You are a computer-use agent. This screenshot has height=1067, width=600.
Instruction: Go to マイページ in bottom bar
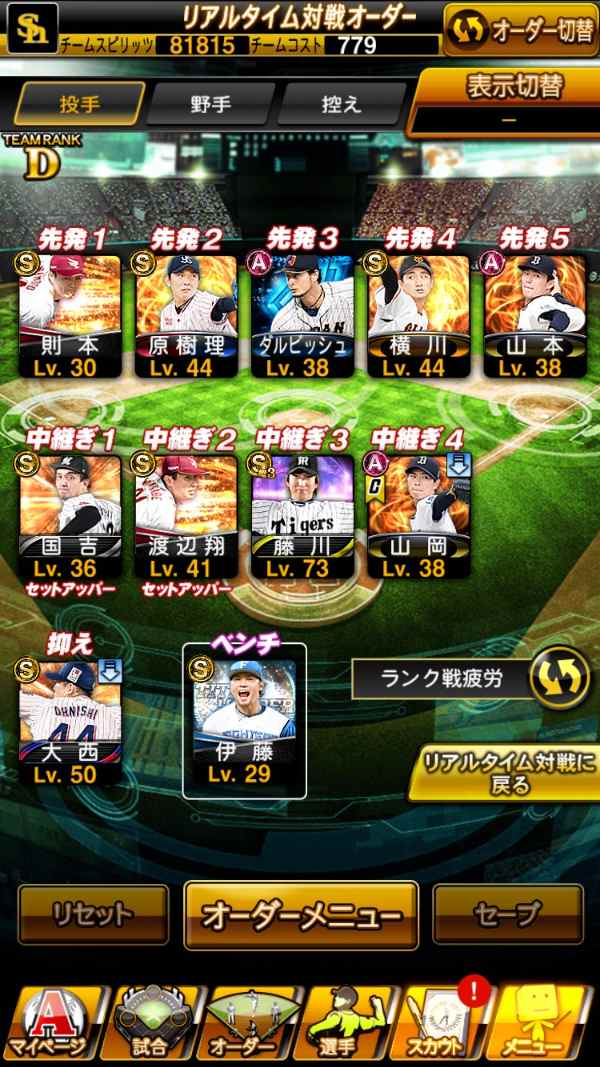[x=52, y=1023]
